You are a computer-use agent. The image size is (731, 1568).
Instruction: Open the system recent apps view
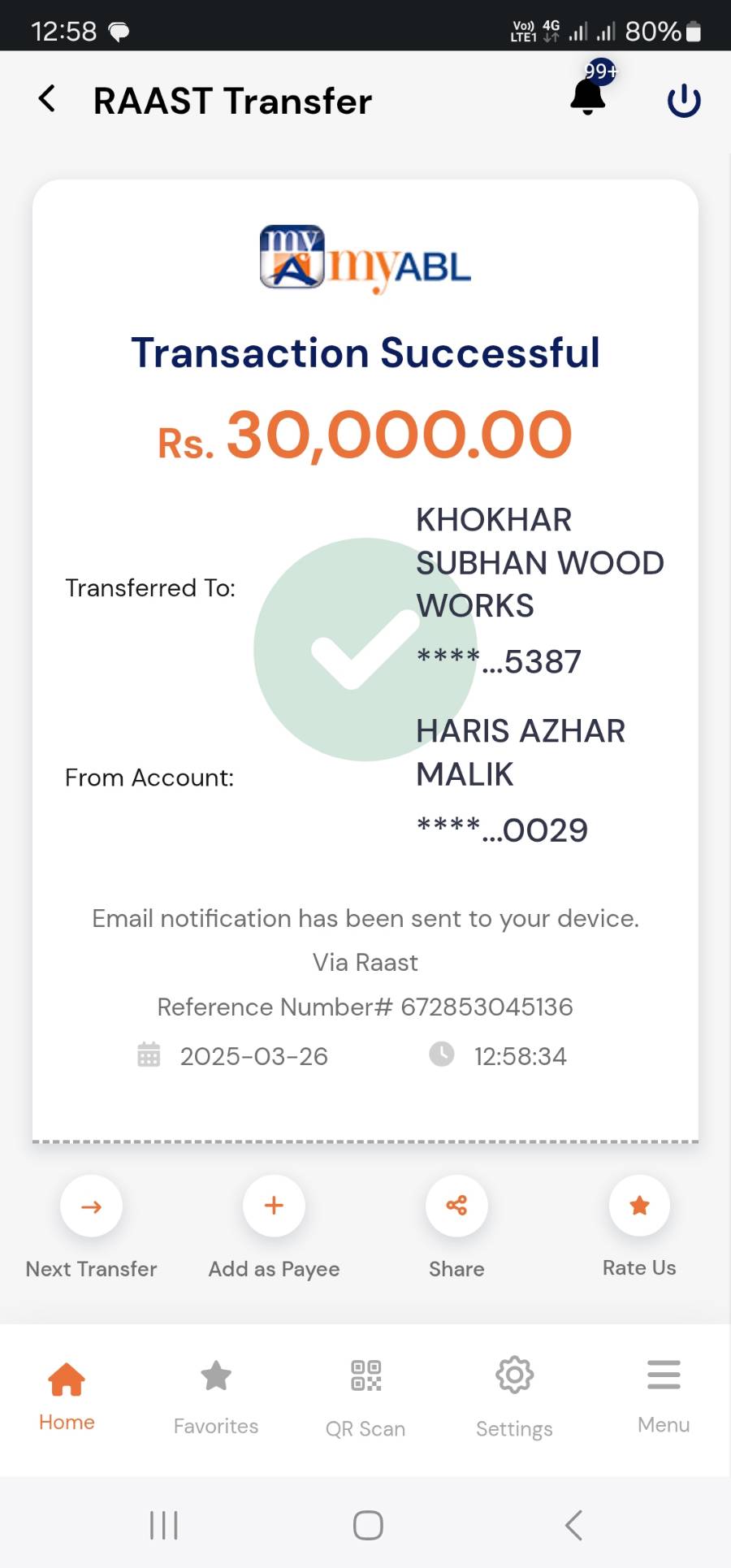tap(164, 1525)
